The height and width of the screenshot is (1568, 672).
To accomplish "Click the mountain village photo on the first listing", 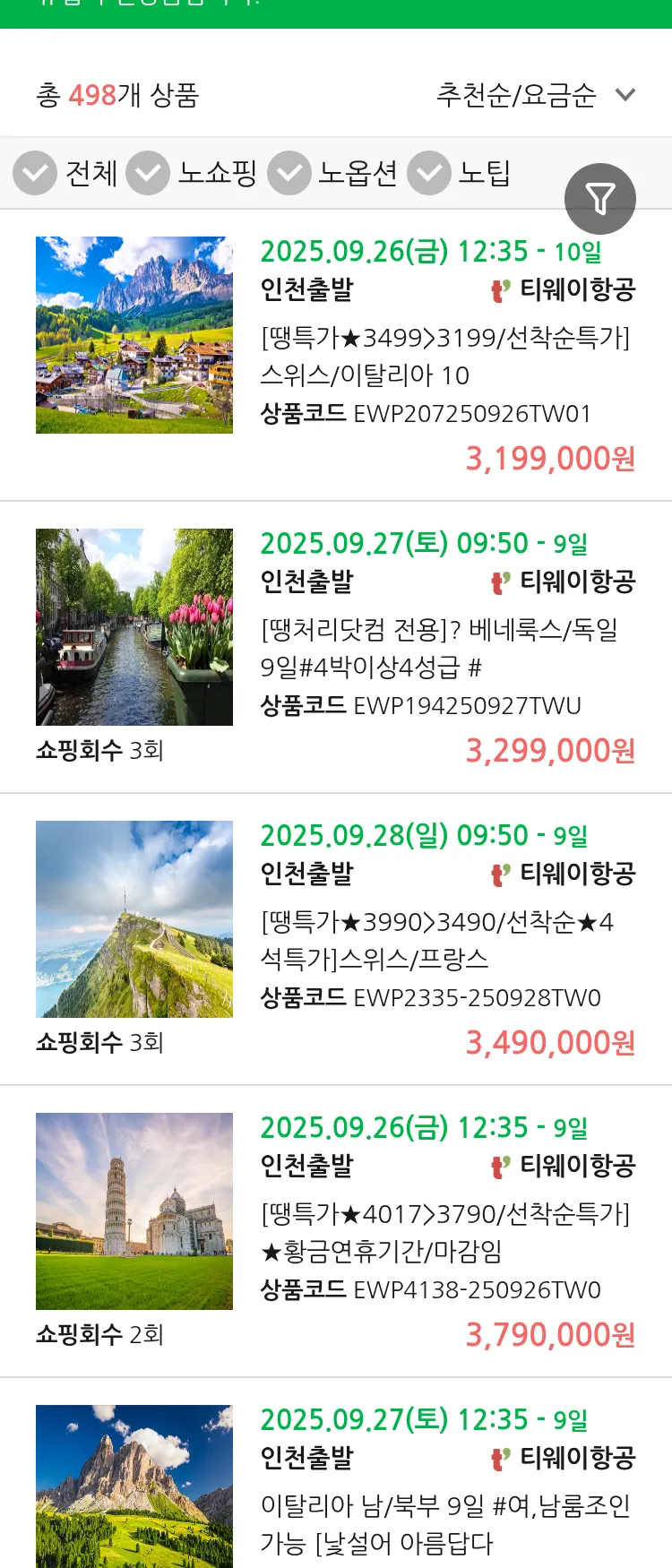I will (134, 333).
